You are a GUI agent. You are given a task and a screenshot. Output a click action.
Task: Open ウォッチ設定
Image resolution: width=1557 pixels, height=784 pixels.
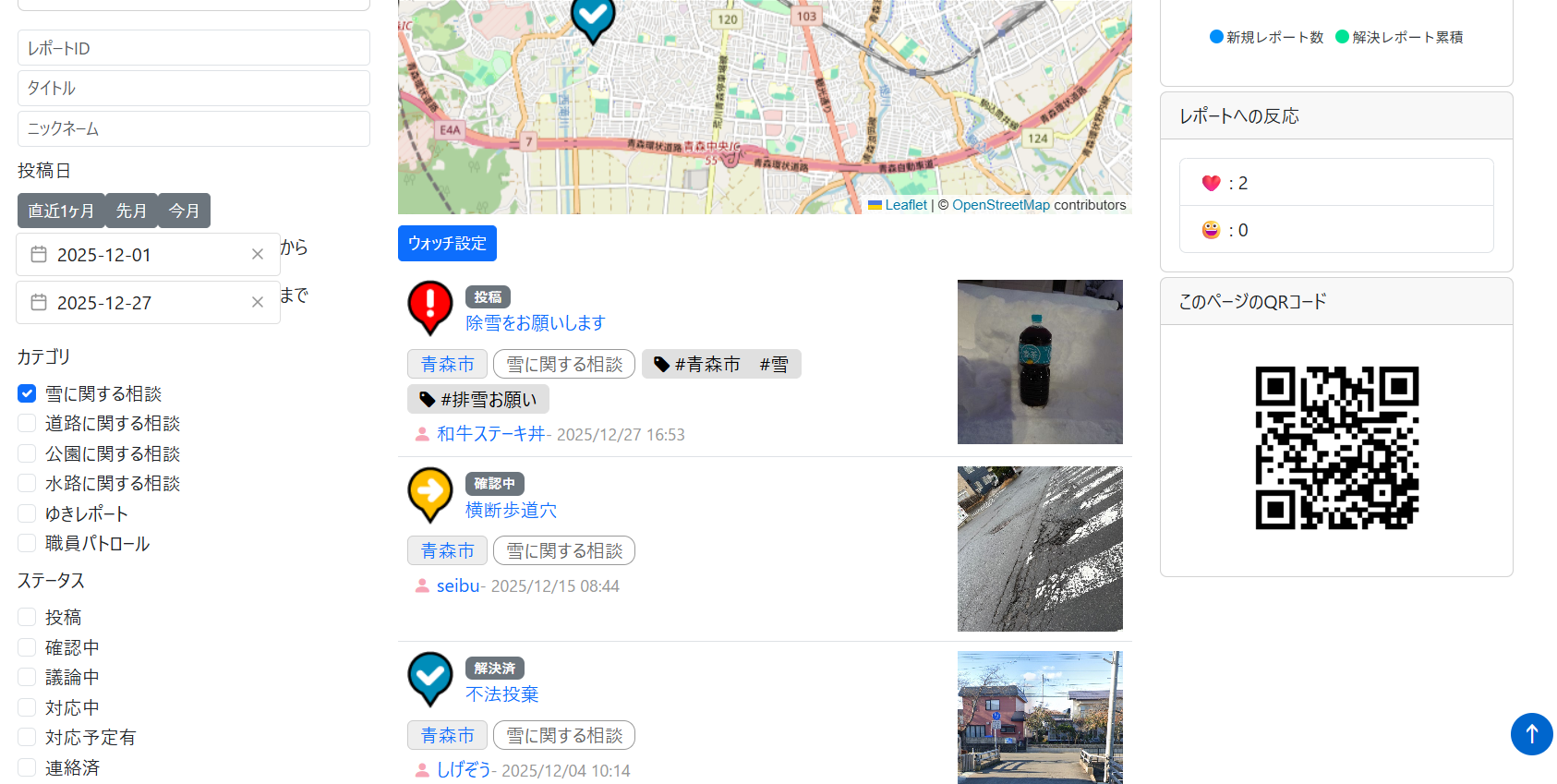pos(447,244)
